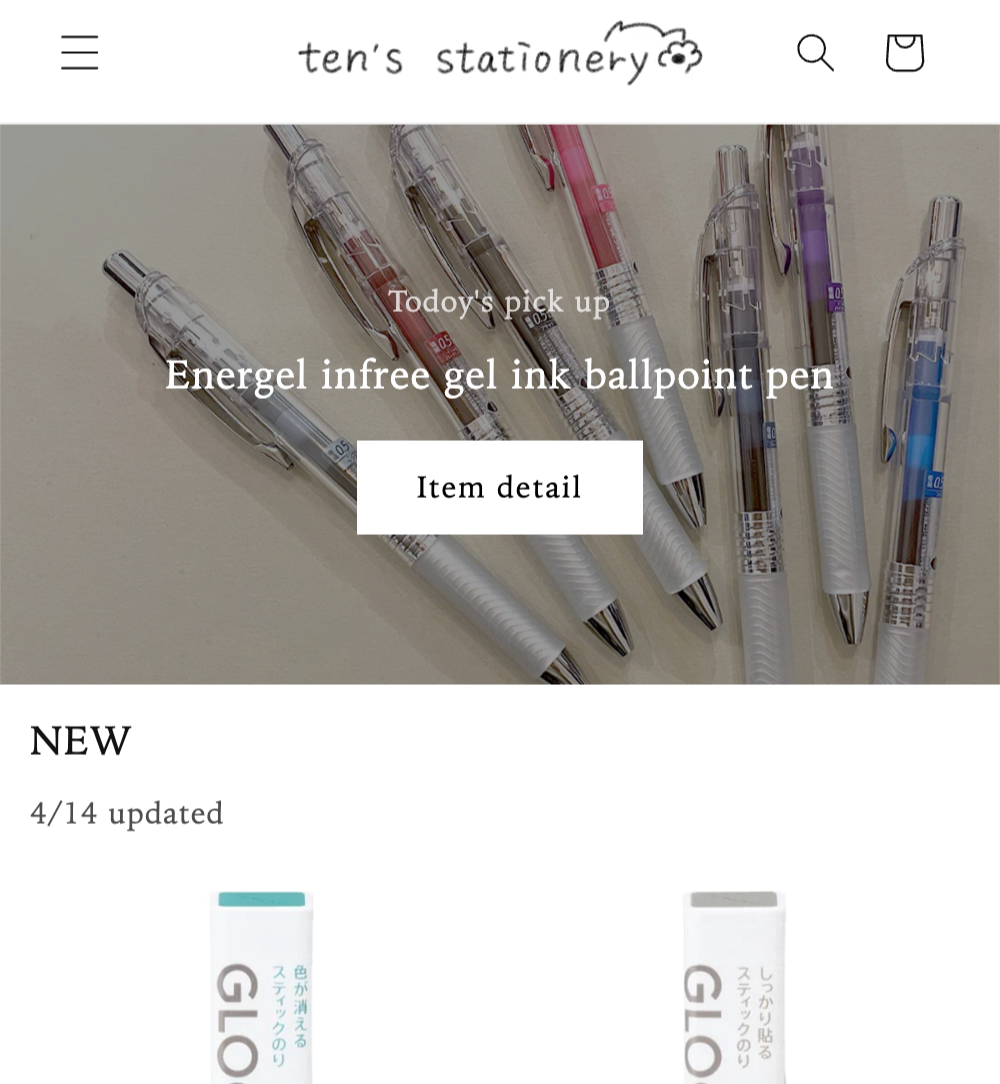Image resolution: width=1000 pixels, height=1084 pixels.
Task: Go to home via ten's stationery logo
Action: pyautogui.click(x=499, y=55)
